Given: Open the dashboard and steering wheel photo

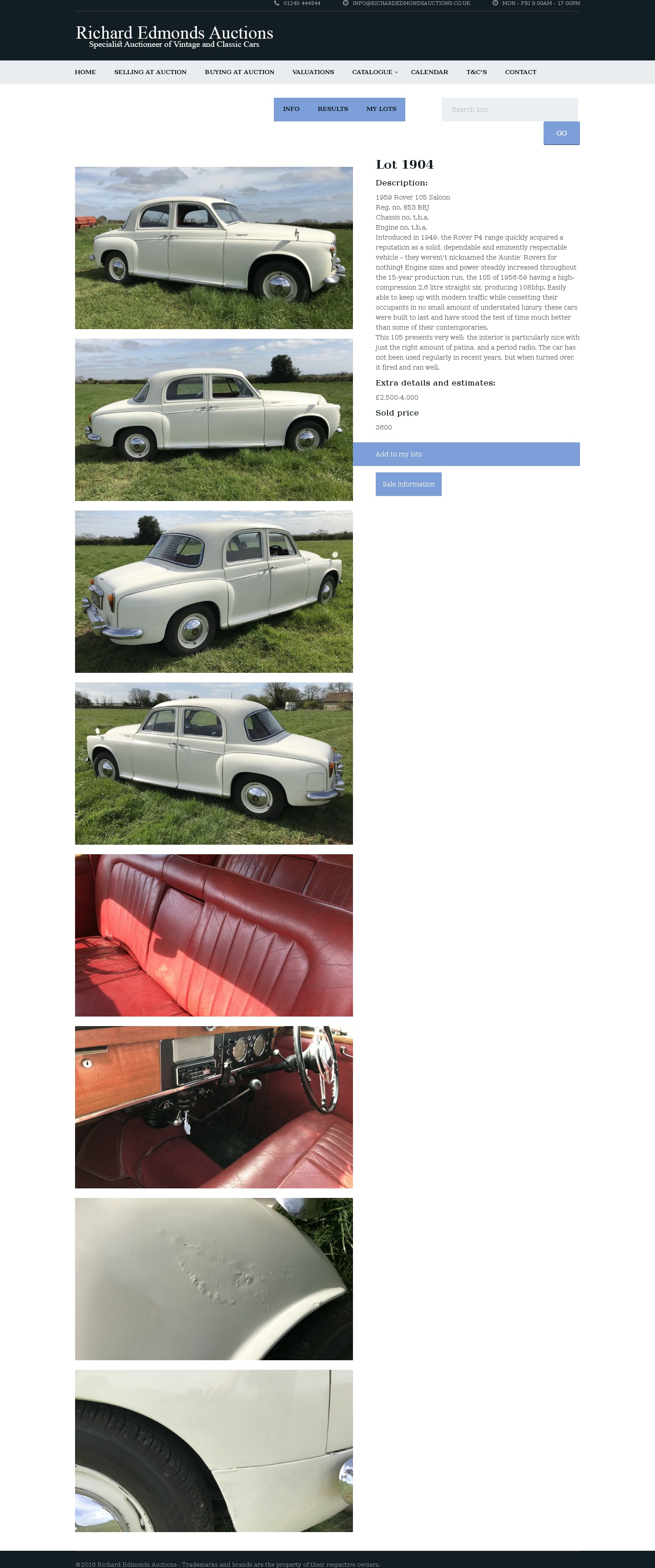Looking at the screenshot, I should pyautogui.click(x=214, y=1107).
